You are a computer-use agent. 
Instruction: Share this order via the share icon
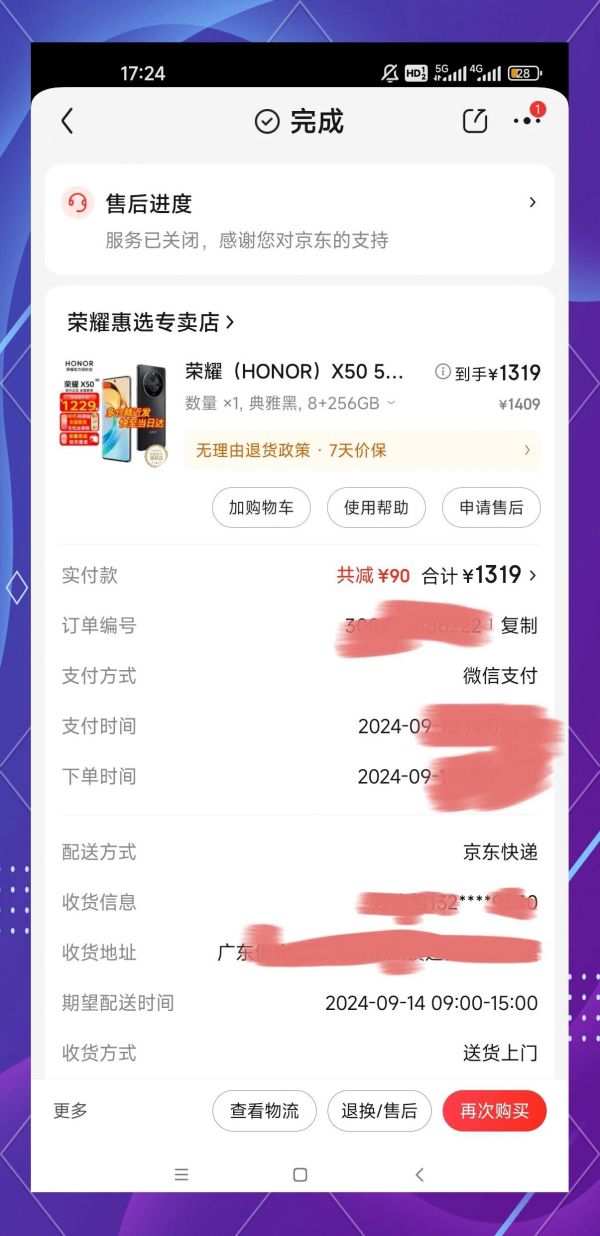[475, 121]
